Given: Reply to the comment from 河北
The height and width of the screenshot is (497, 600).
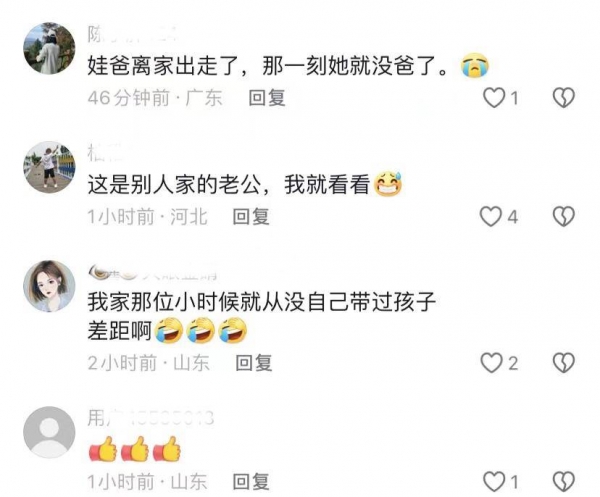Looking at the screenshot, I should (x=250, y=216).
